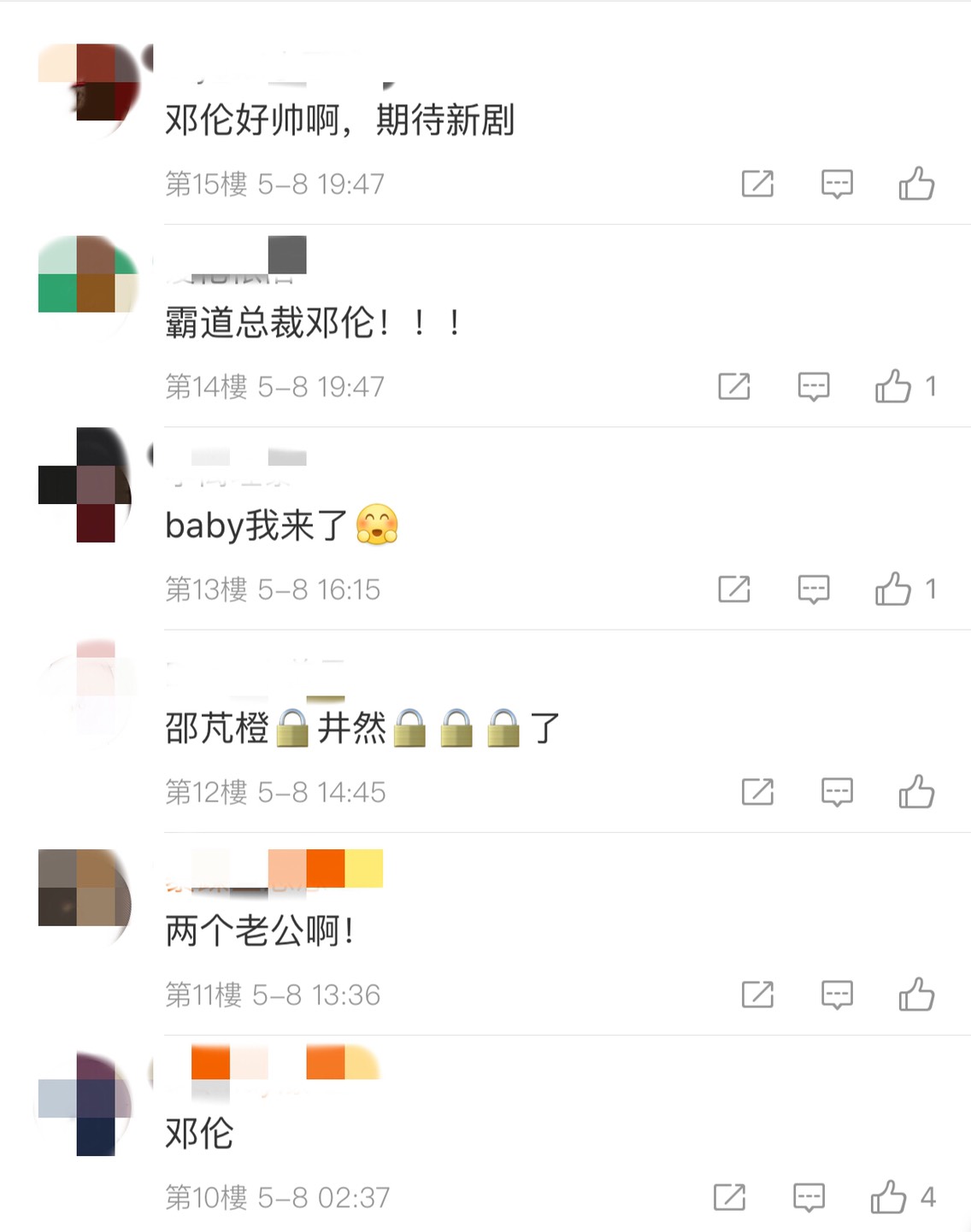The image size is (971, 1232).
Task: Like the 10th floor comment
Action: coord(889,1197)
